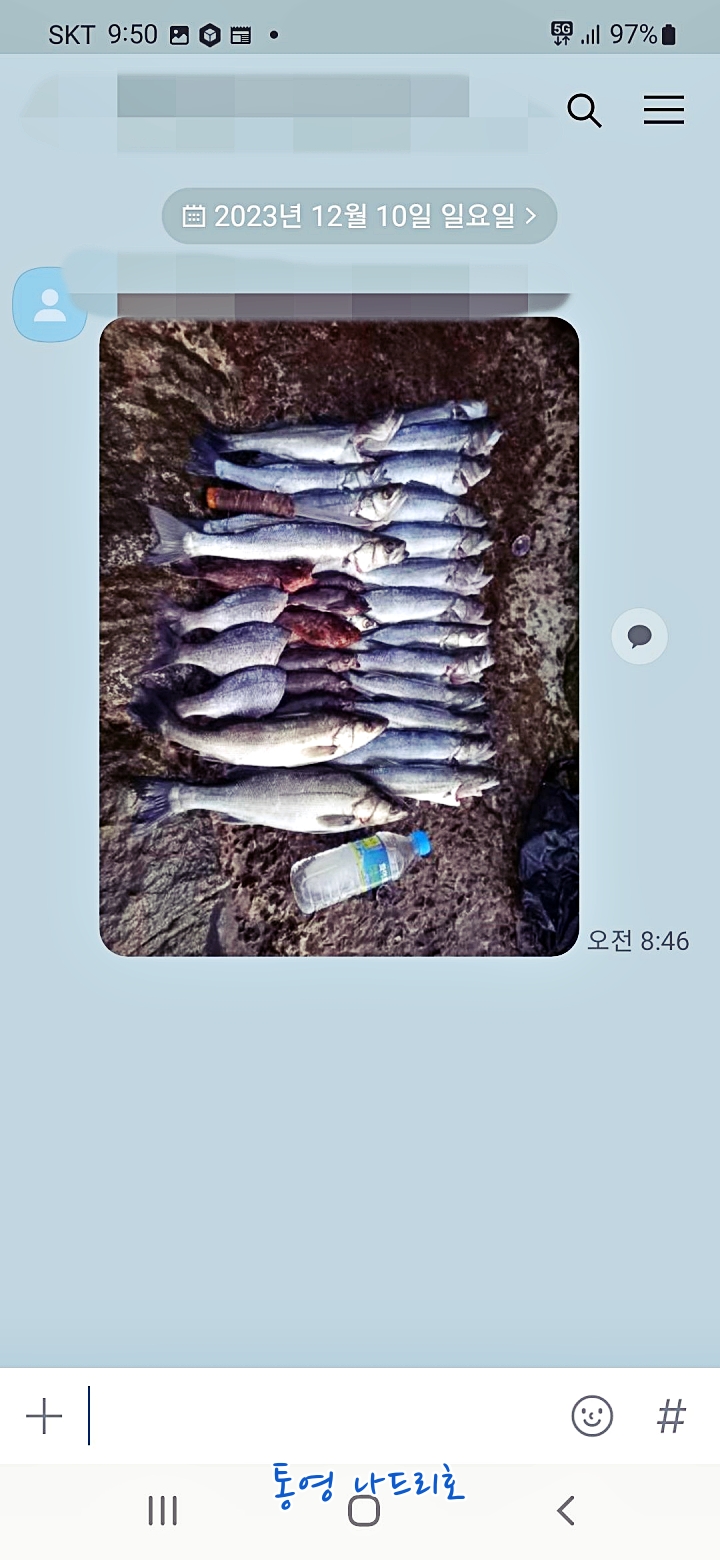Image resolution: width=720 pixels, height=1560 pixels.
Task: Open the in-chat search magnifier
Action: coord(585,112)
